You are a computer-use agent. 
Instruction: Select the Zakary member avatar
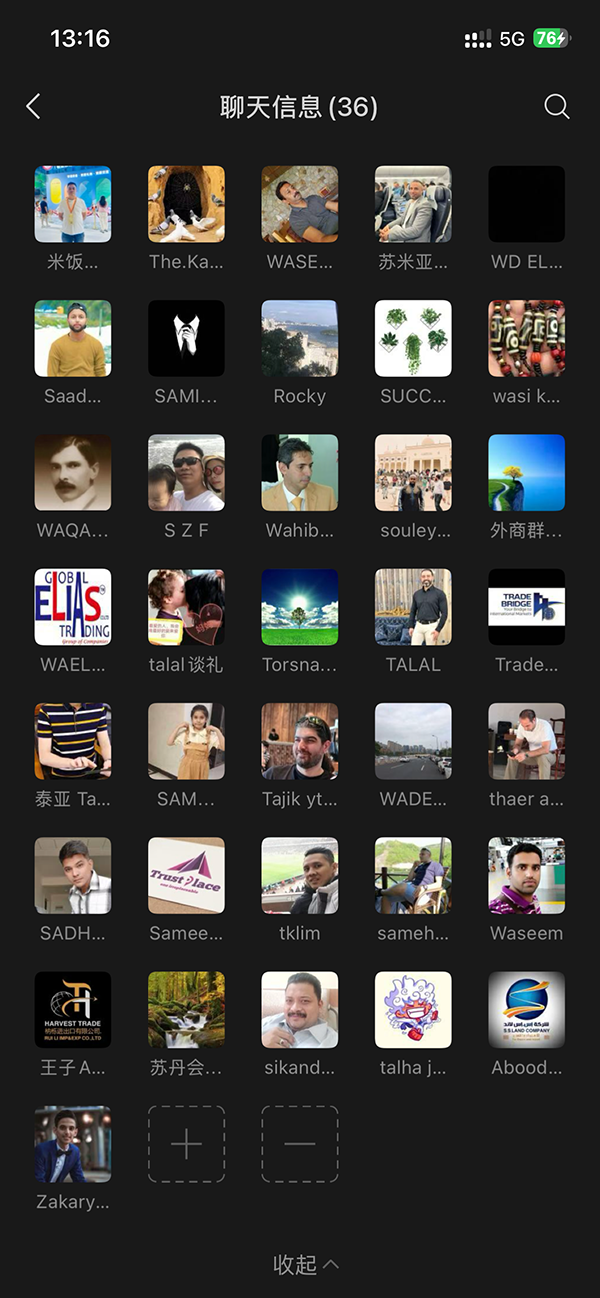pyautogui.click(x=73, y=1144)
